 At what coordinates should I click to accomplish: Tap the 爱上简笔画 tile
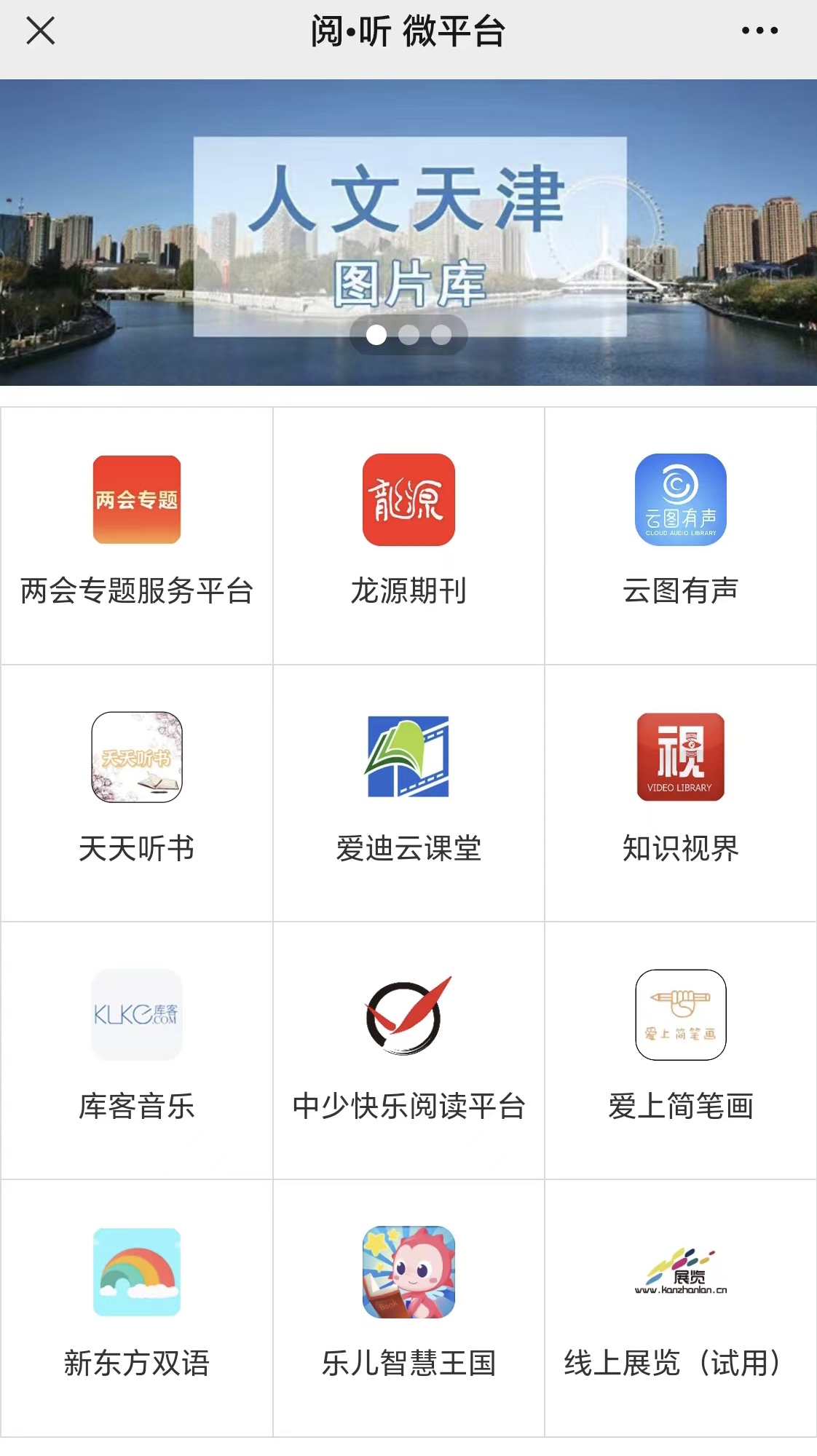(x=680, y=1050)
